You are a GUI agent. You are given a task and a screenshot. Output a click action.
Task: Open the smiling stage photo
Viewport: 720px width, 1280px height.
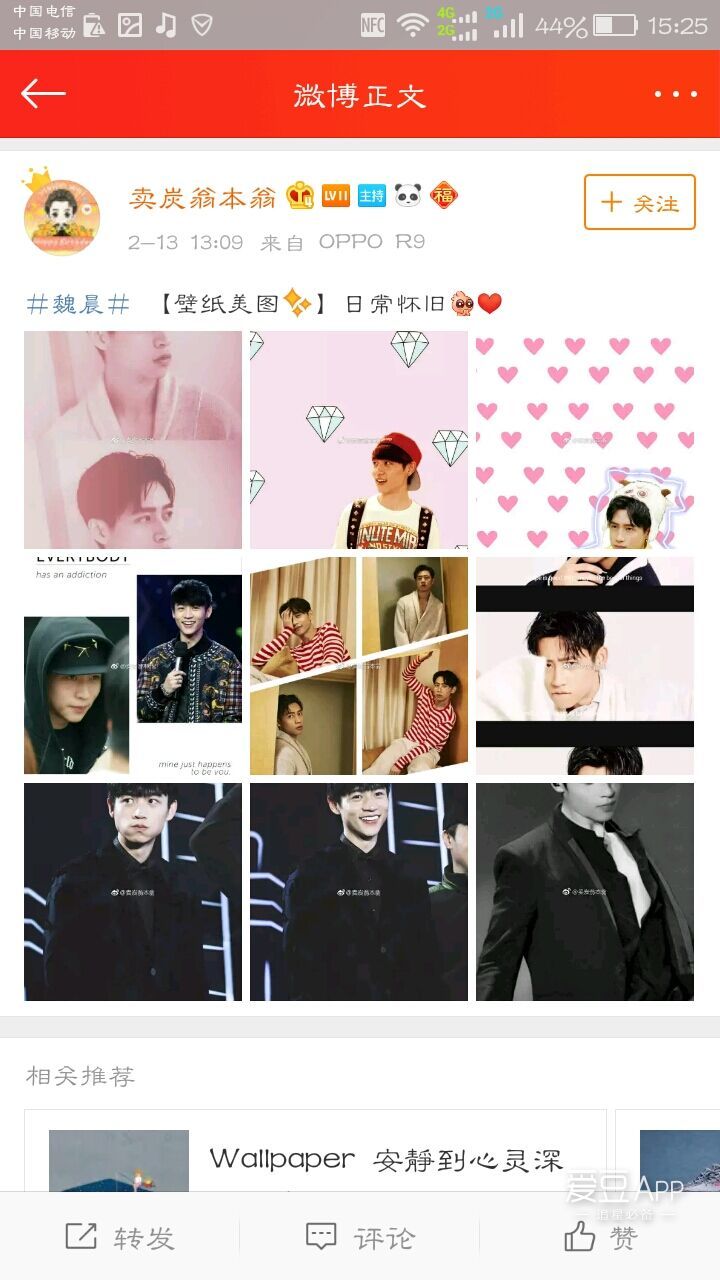click(x=358, y=892)
